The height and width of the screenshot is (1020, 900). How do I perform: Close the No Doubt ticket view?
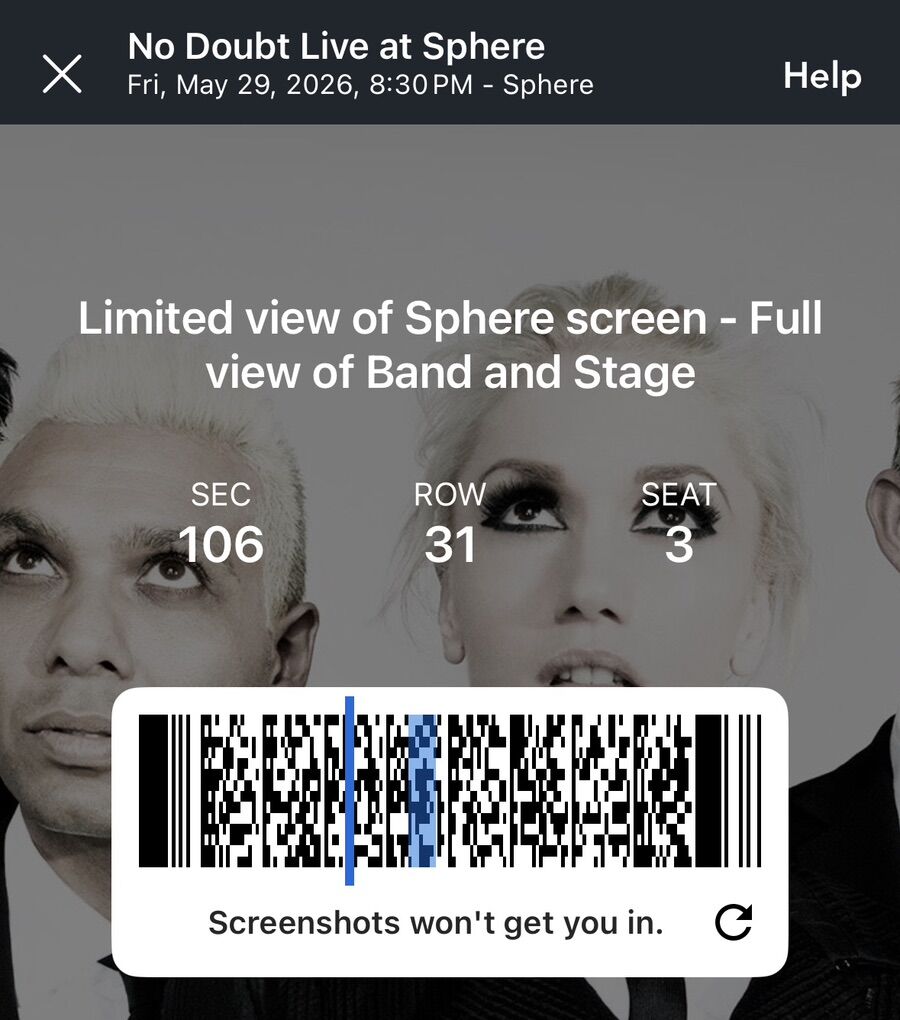pos(62,75)
